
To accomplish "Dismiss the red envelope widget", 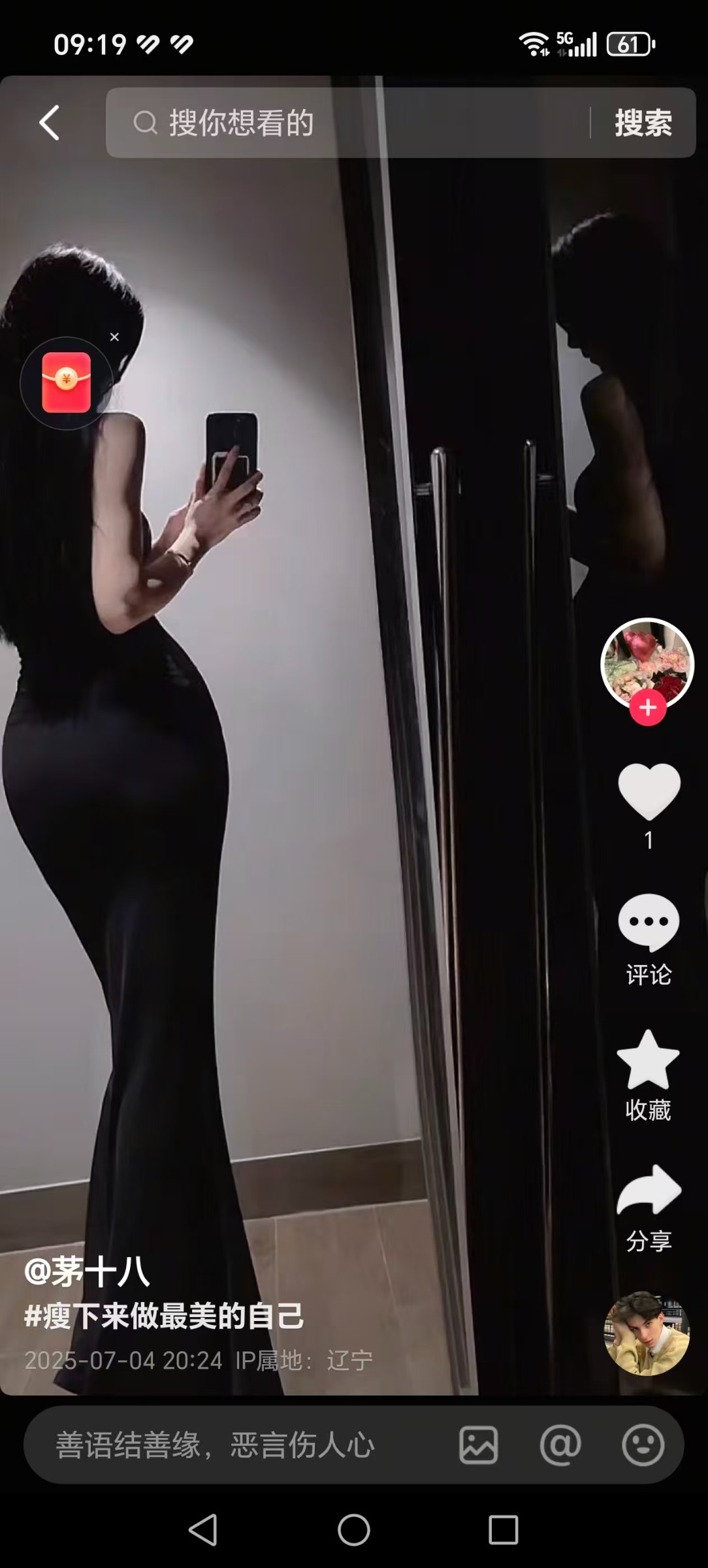I will click(114, 337).
